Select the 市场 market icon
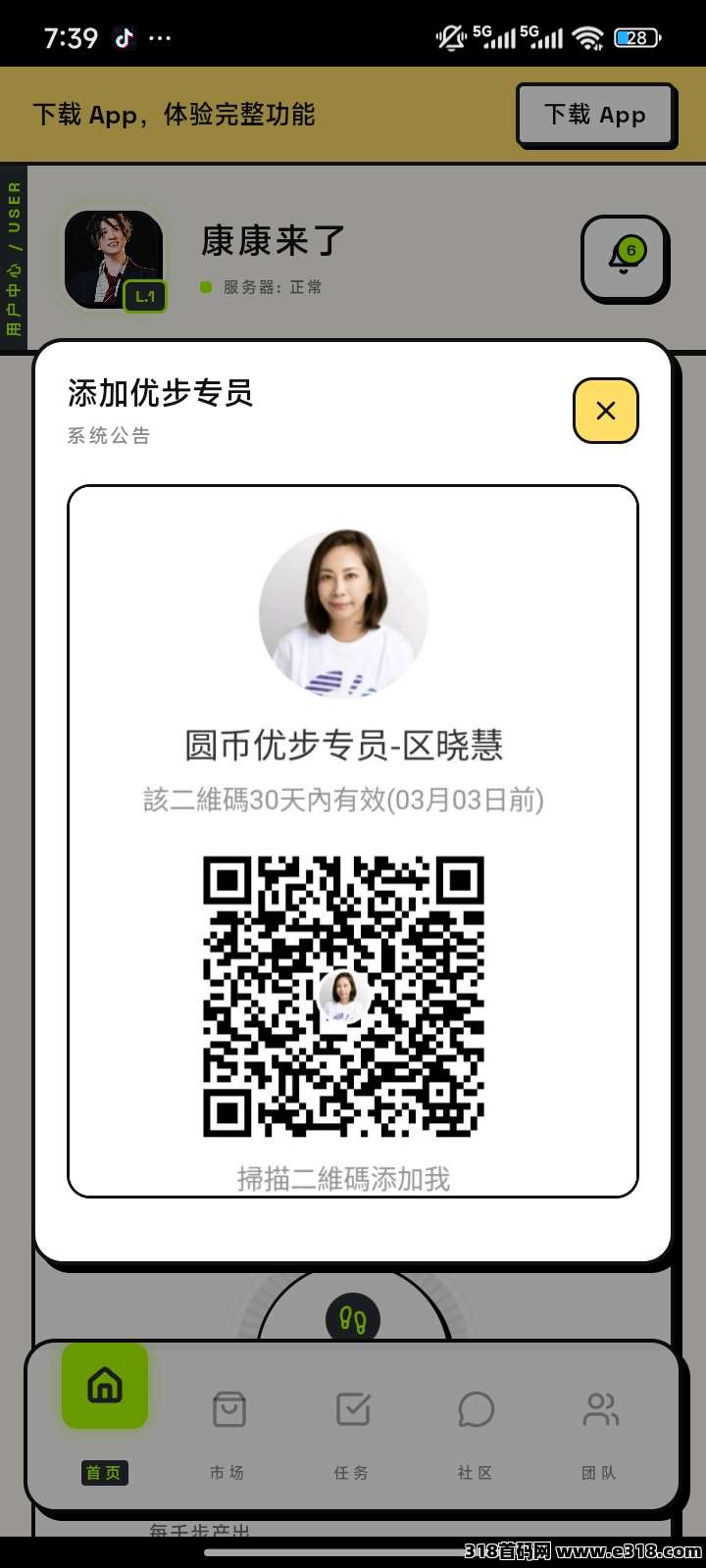 [228, 1409]
